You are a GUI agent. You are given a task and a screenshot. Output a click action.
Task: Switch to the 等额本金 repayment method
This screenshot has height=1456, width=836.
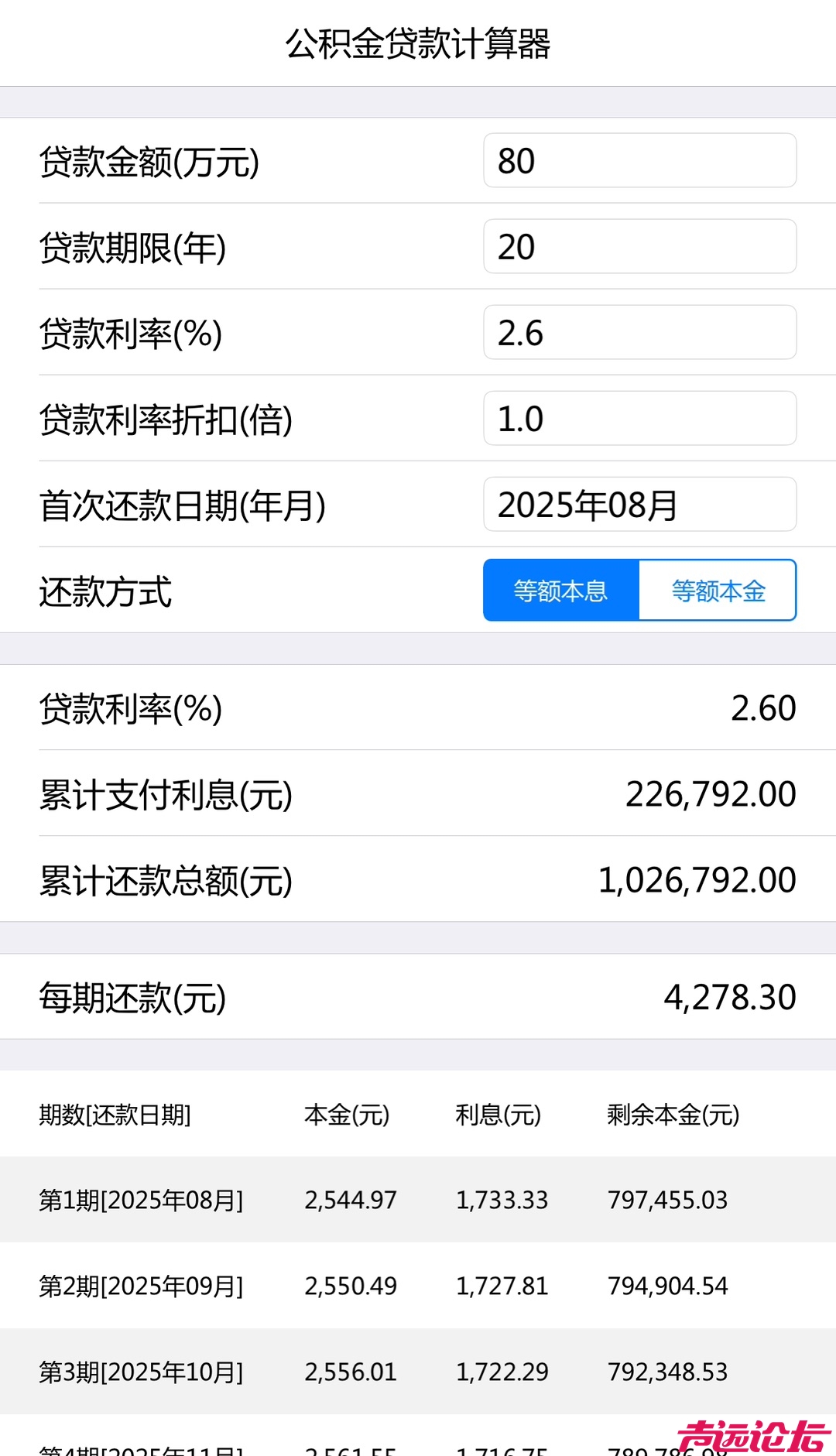coord(718,590)
